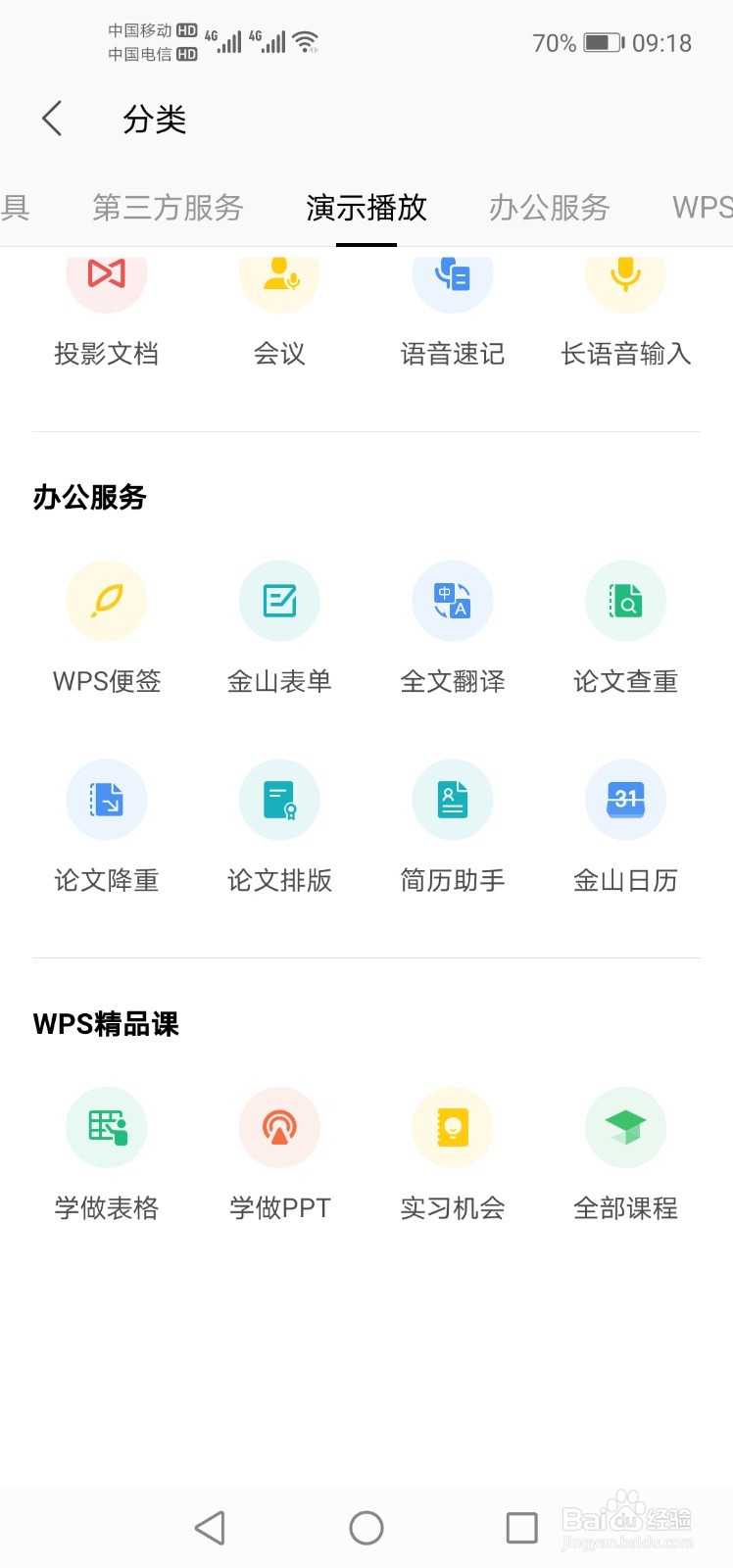733x1568 pixels.
Task: Launch 全文翻译 full-text translation
Action: click(x=452, y=627)
